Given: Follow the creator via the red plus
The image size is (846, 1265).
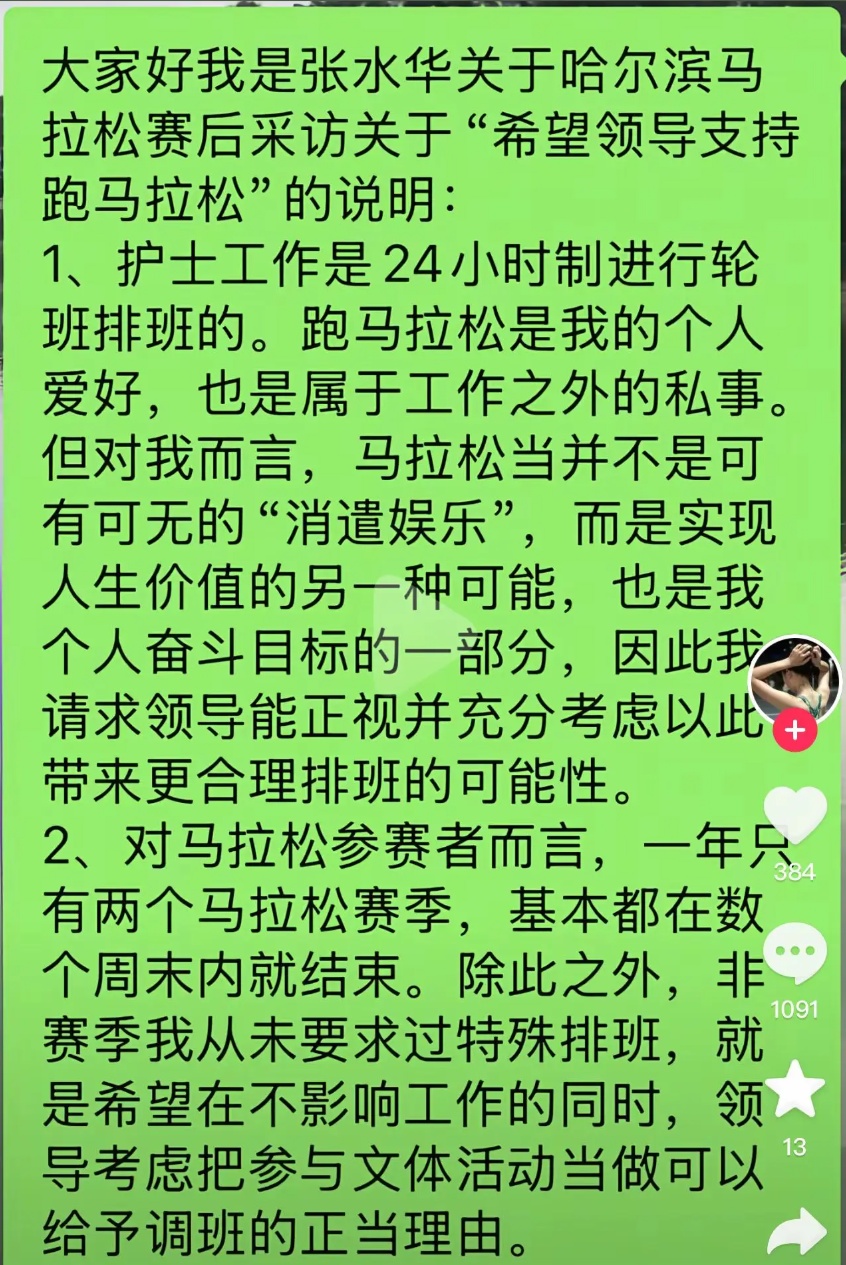Looking at the screenshot, I should click(x=795, y=731).
